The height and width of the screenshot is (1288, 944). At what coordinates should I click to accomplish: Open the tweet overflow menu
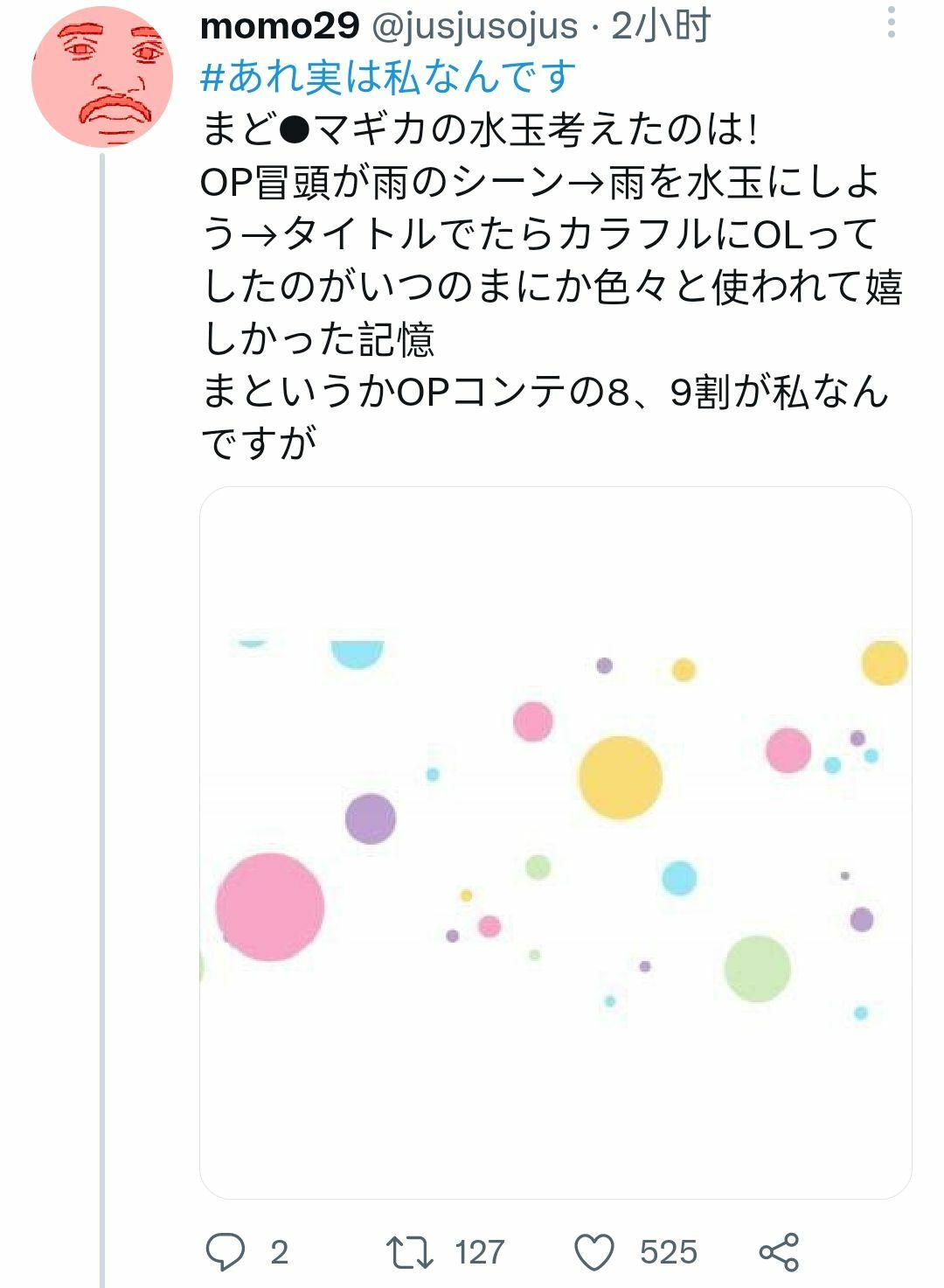[x=891, y=24]
